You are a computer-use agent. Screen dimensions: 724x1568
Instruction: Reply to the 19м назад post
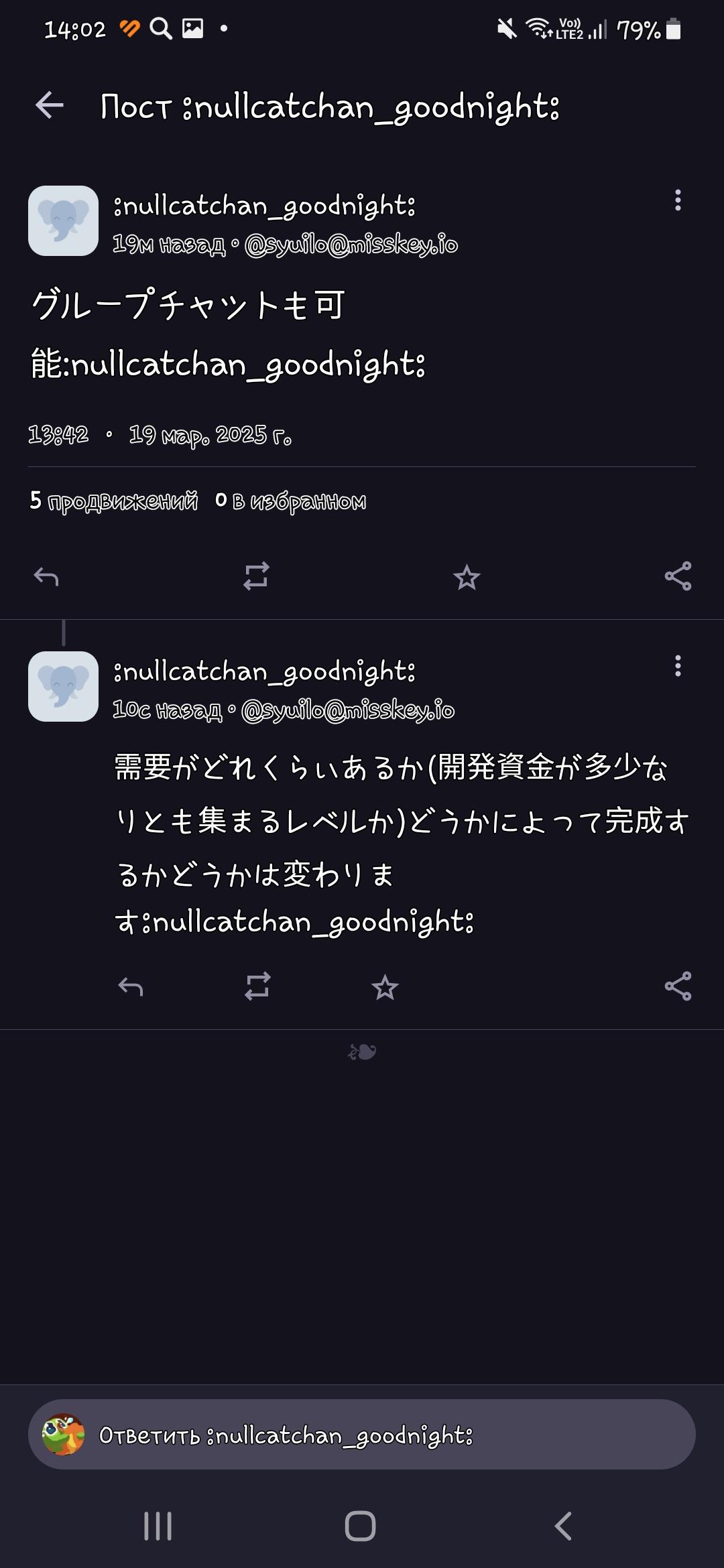pos(46,576)
